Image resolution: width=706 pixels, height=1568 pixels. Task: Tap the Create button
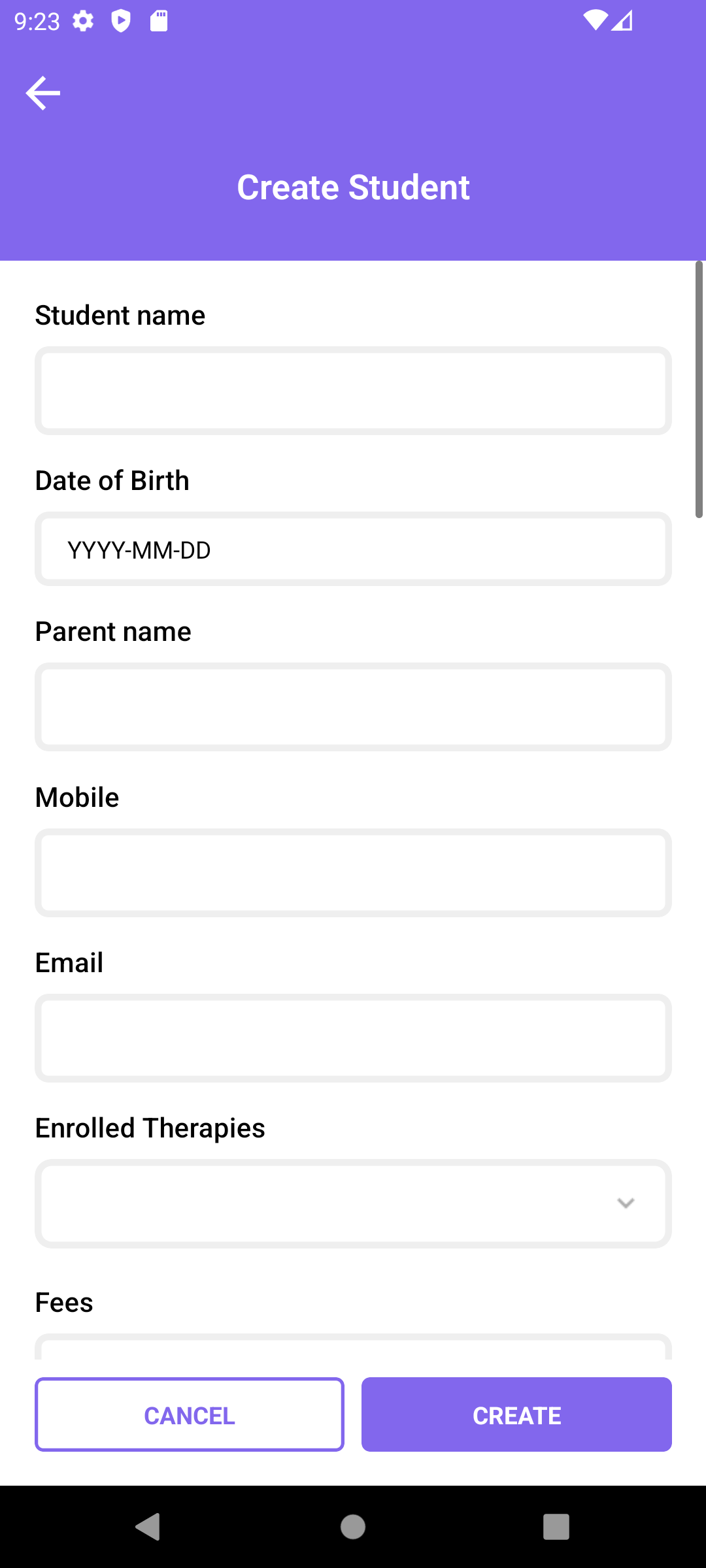516,1414
